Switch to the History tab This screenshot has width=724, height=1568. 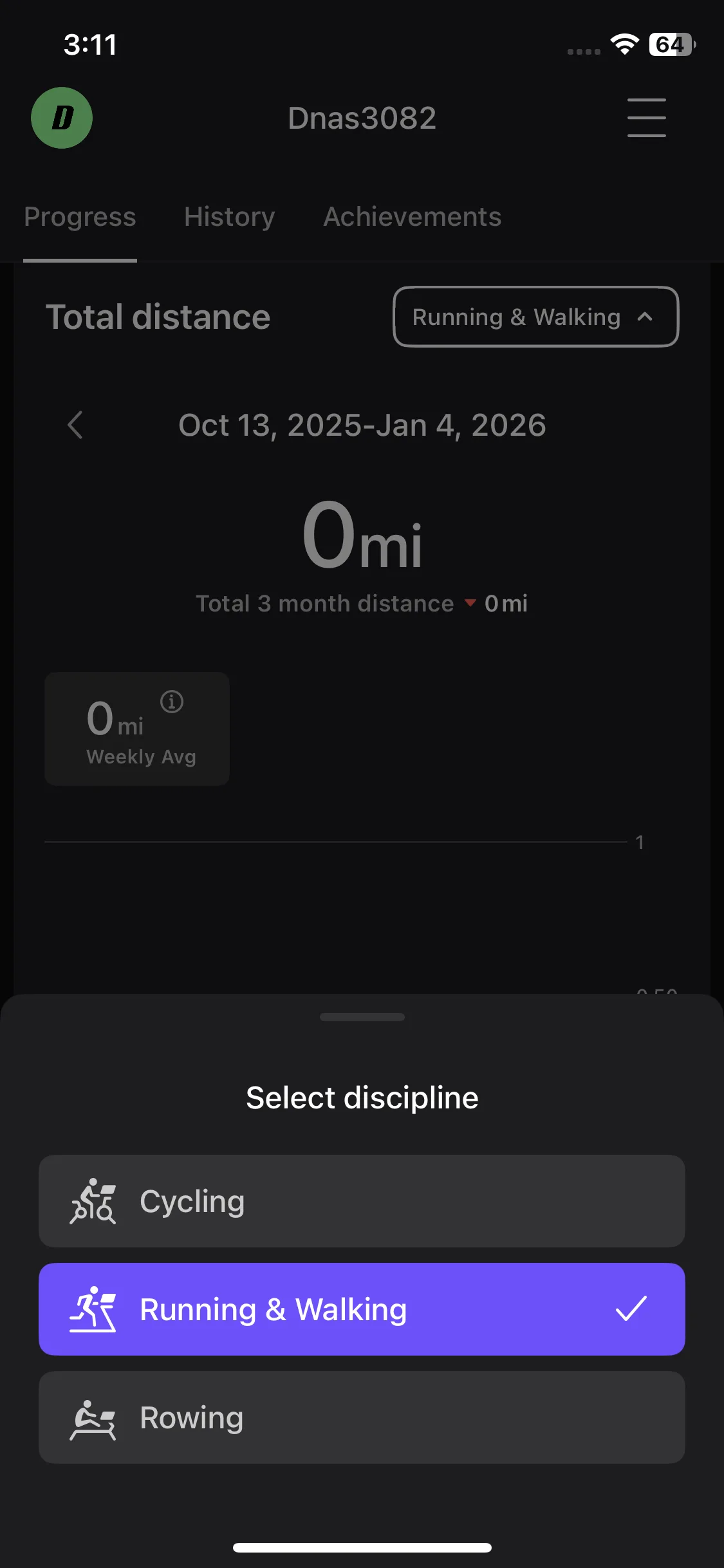tap(230, 217)
